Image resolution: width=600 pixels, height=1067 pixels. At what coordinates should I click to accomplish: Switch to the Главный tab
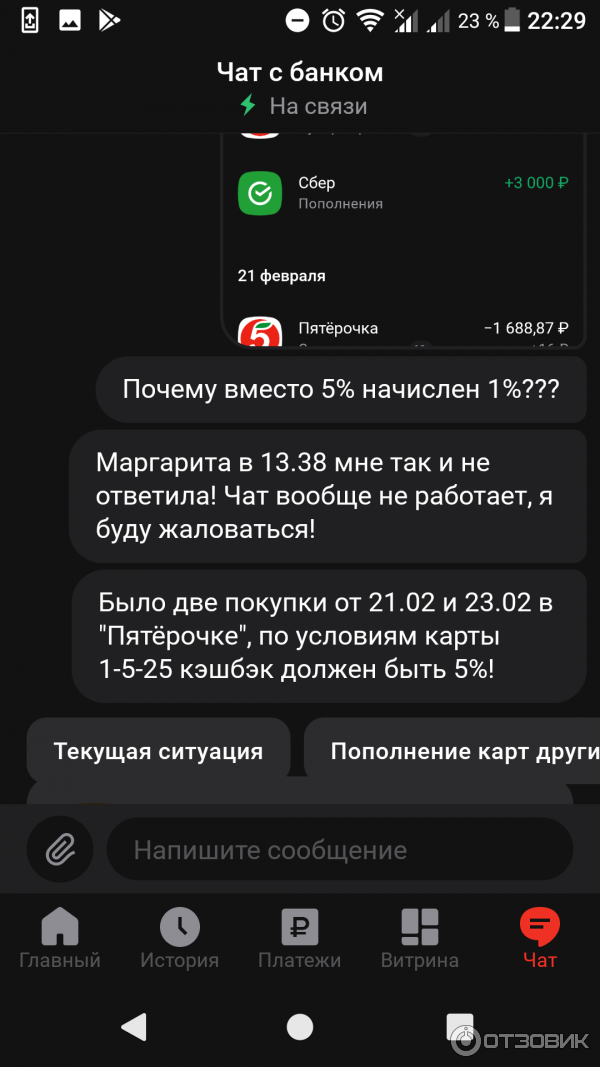click(x=60, y=939)
